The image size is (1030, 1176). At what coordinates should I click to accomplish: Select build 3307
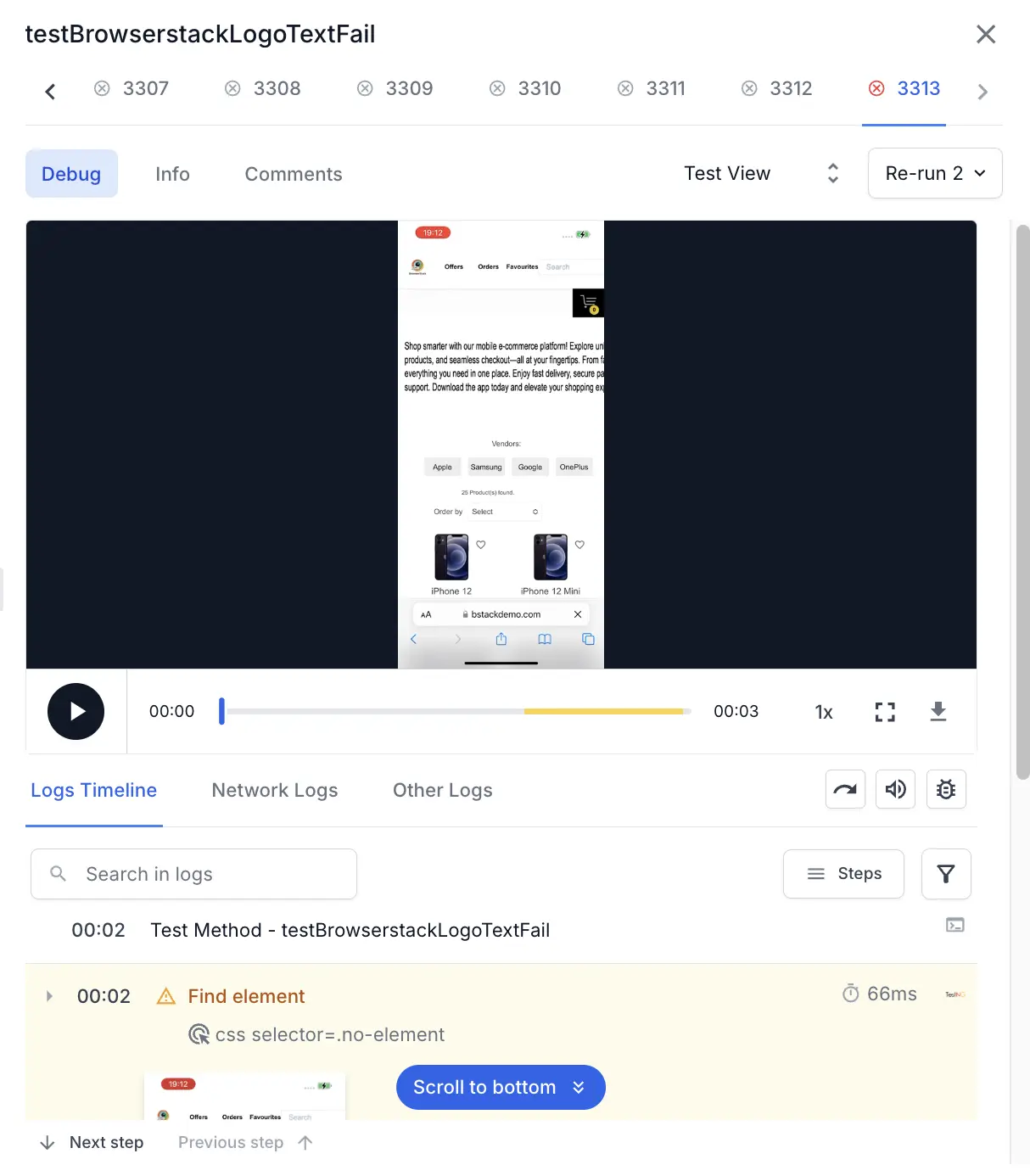click(x=132, y=88)
